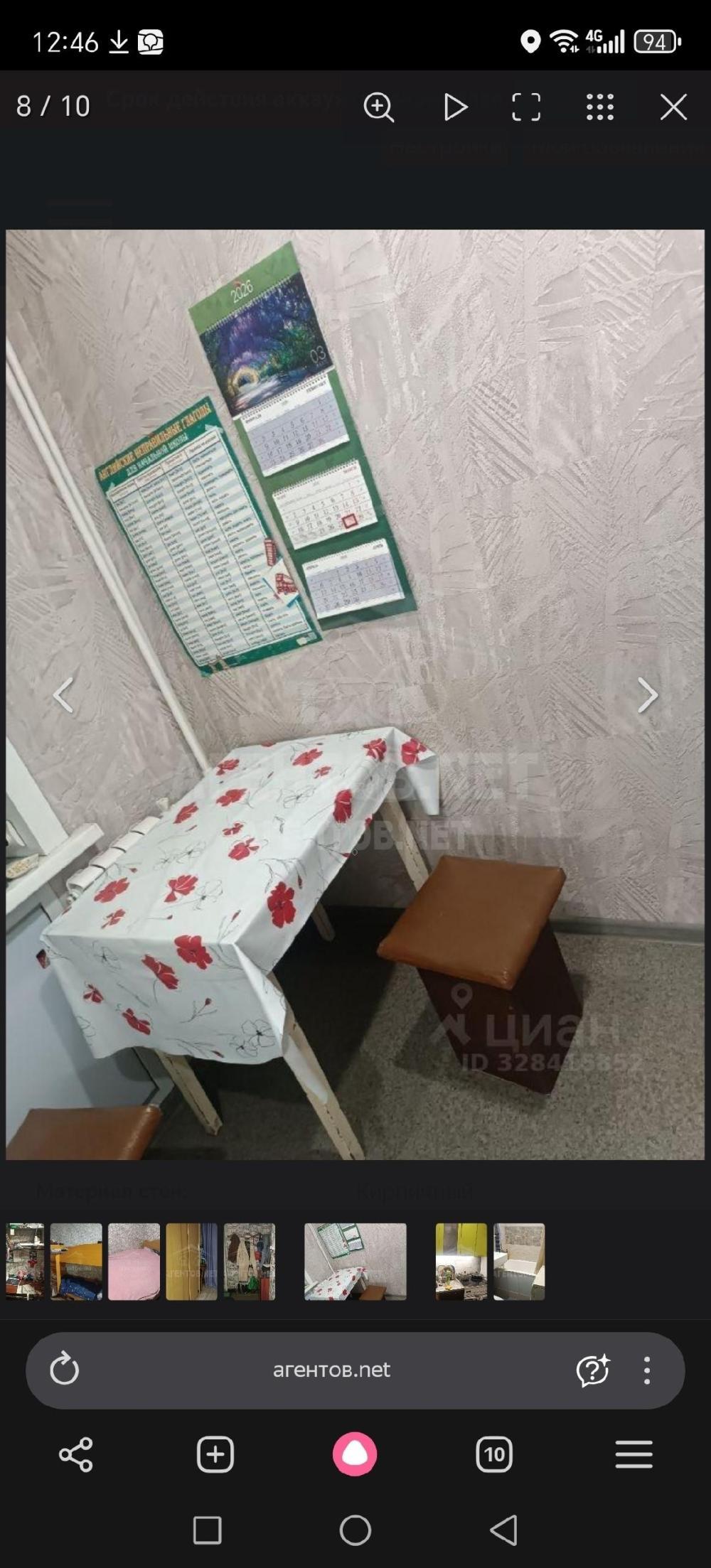Open the hallway coat rack thumbnail

(250, 1262)
